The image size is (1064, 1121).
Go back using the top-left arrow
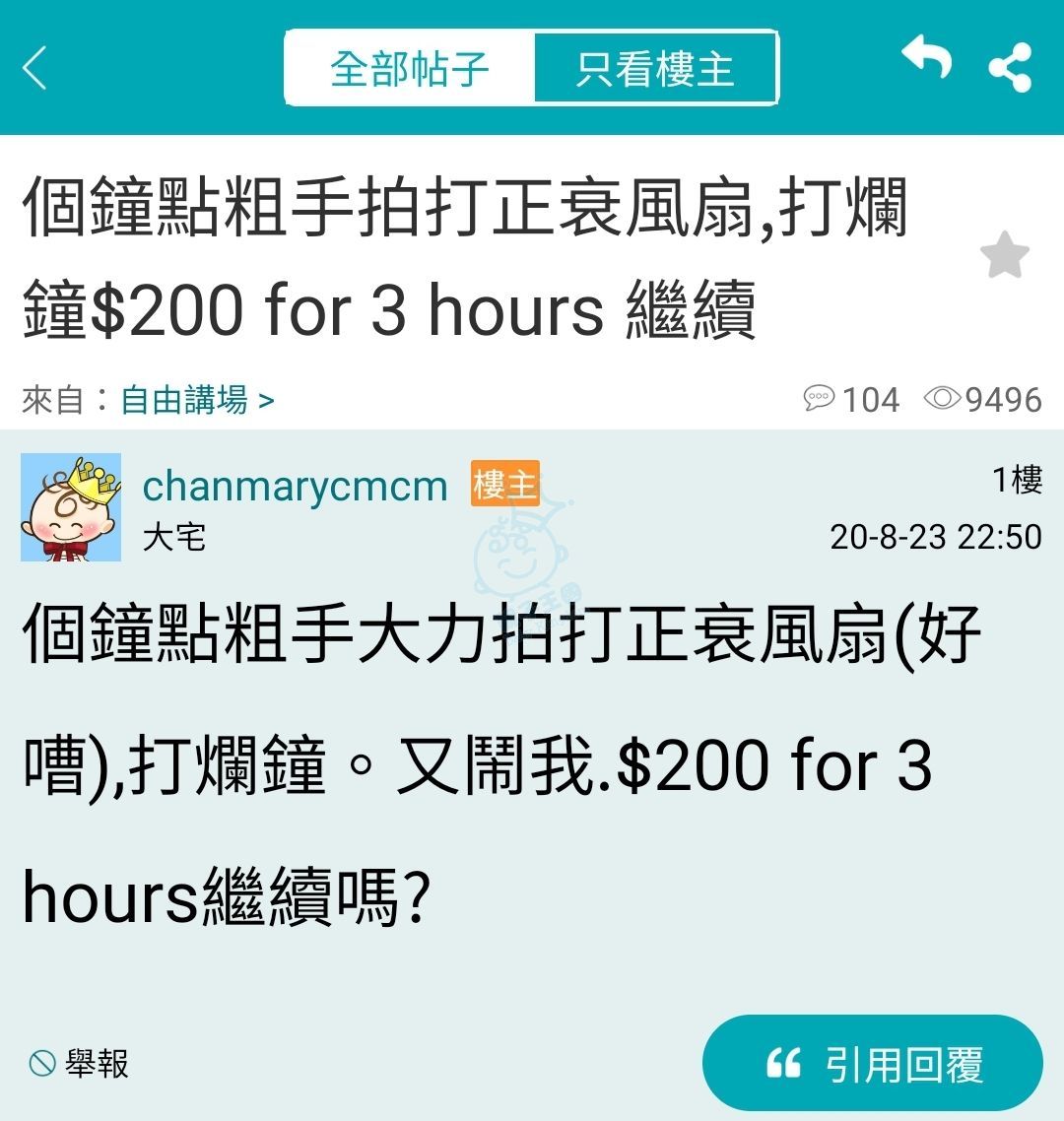point(35,69)
